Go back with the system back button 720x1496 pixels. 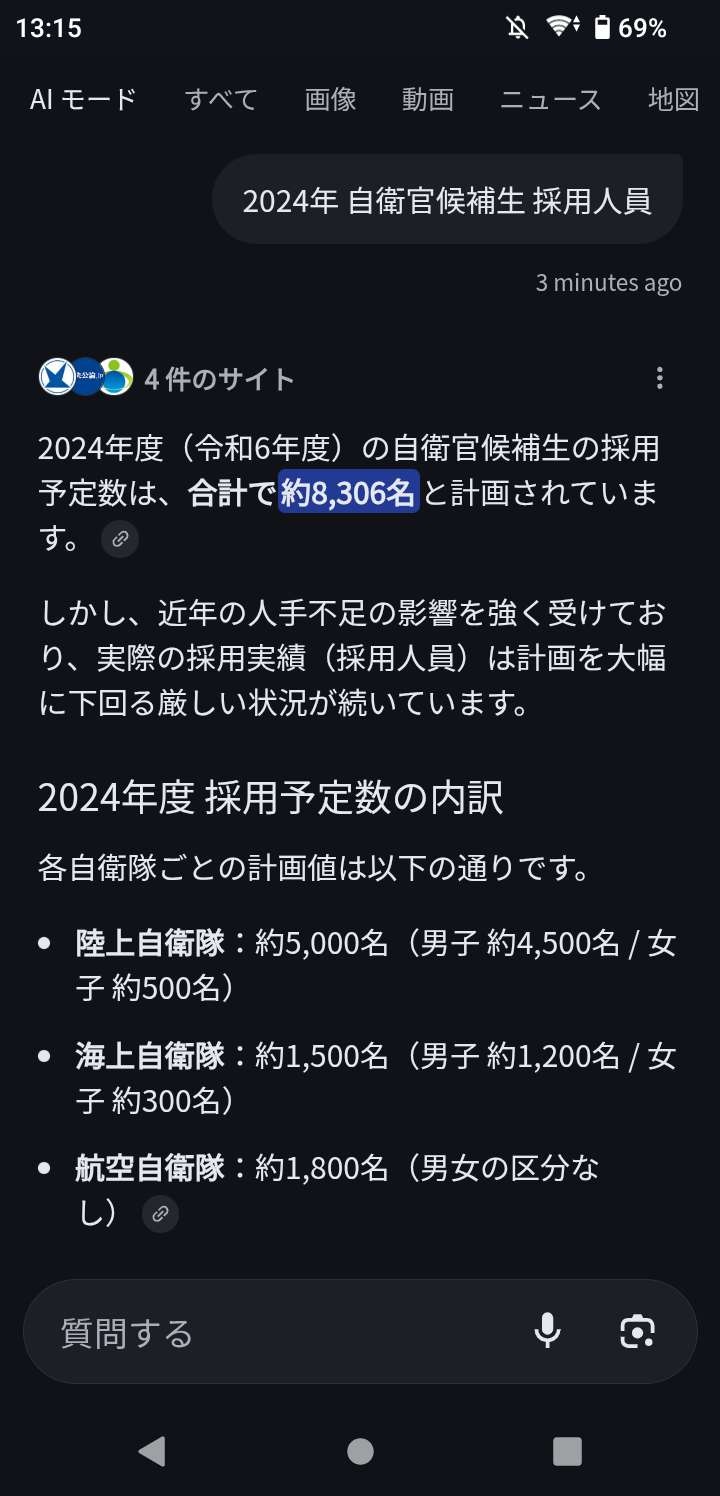tap(152, 1450)
